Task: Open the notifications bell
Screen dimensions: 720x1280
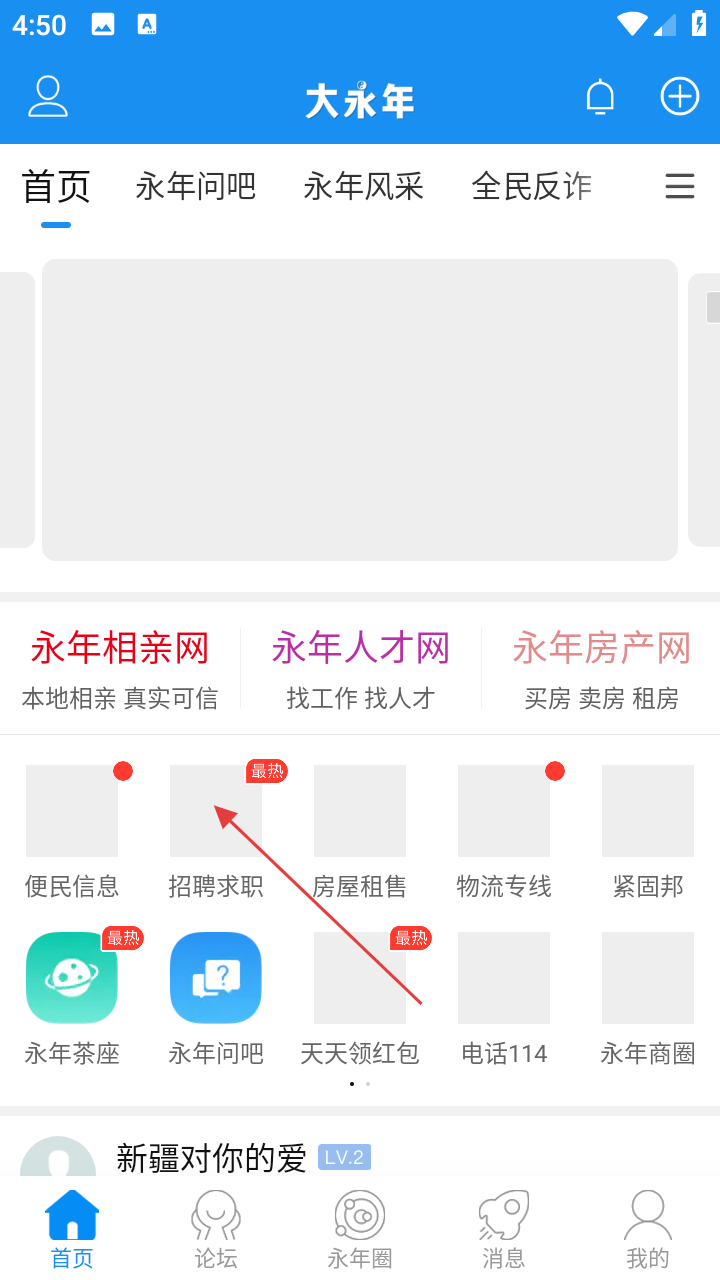Action: [x=600, y=97]
